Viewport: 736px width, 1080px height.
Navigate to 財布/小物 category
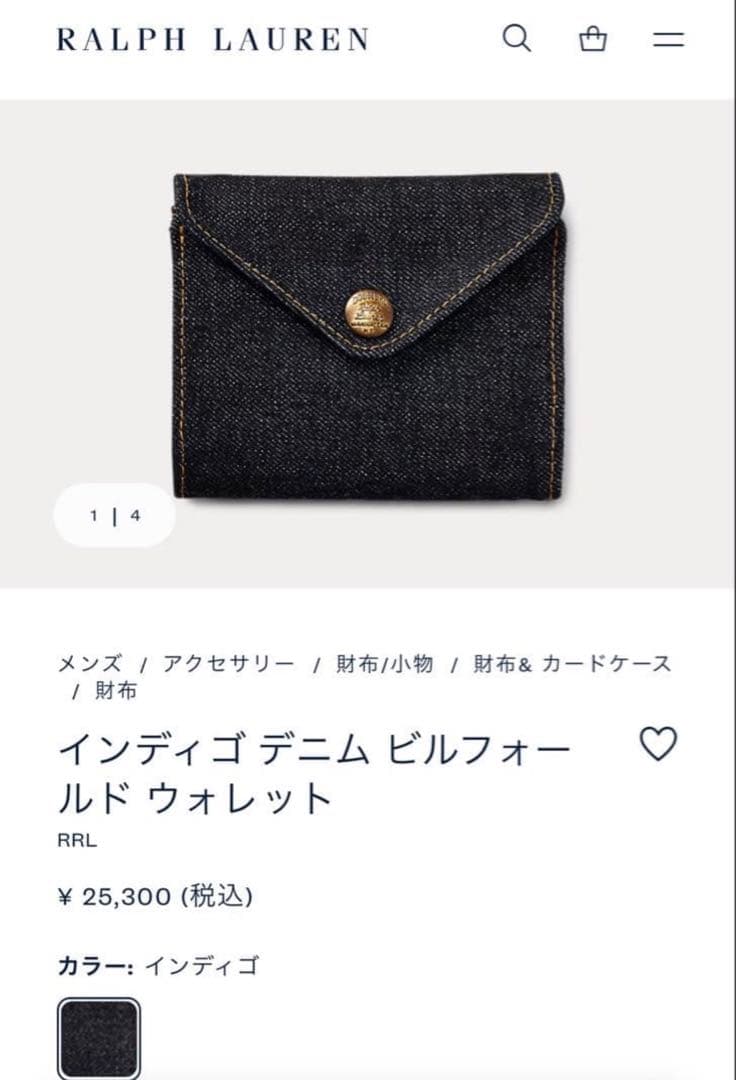point(382,661)
